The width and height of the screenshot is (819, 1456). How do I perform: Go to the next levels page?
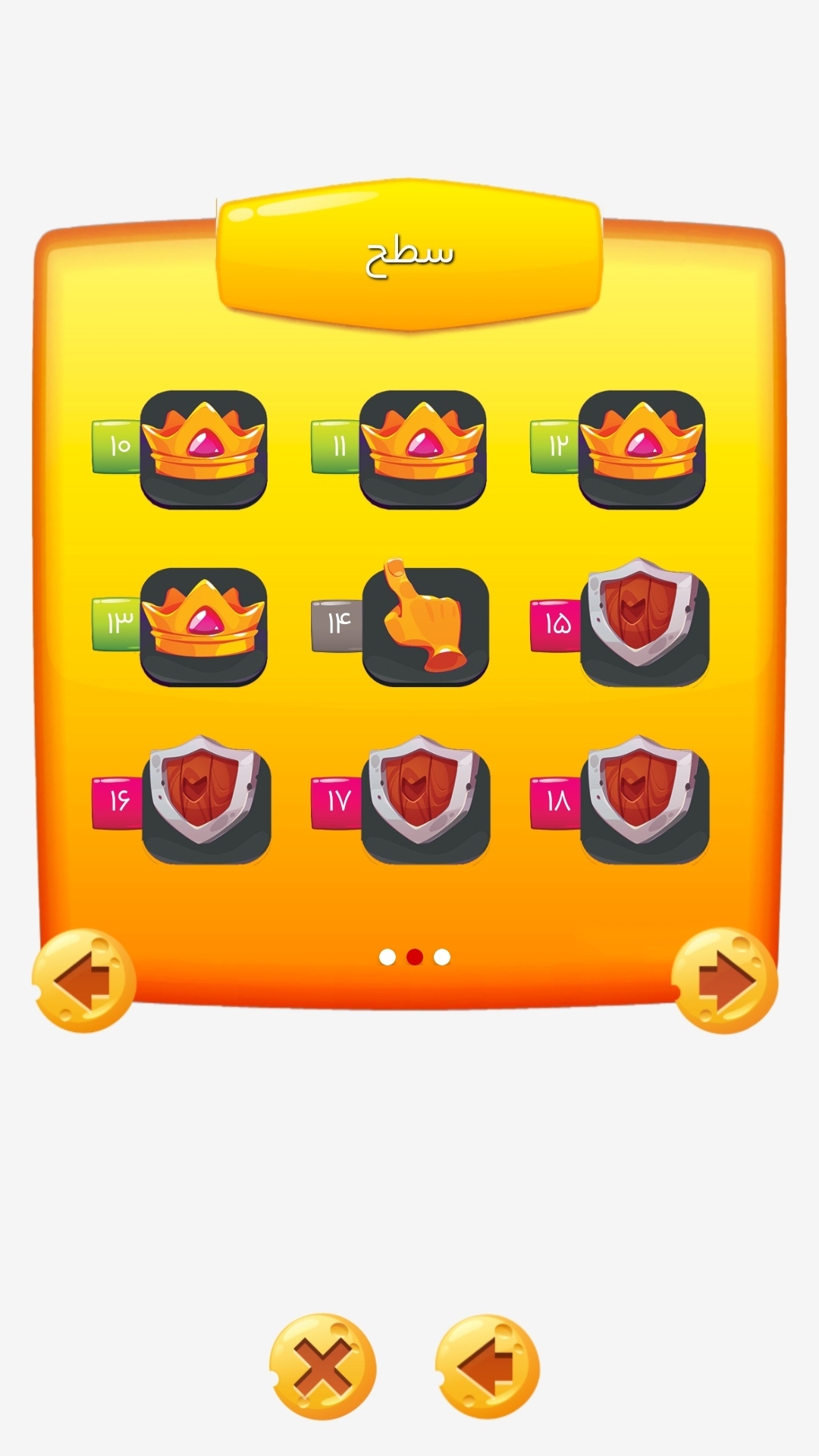(x=725, y=981)
